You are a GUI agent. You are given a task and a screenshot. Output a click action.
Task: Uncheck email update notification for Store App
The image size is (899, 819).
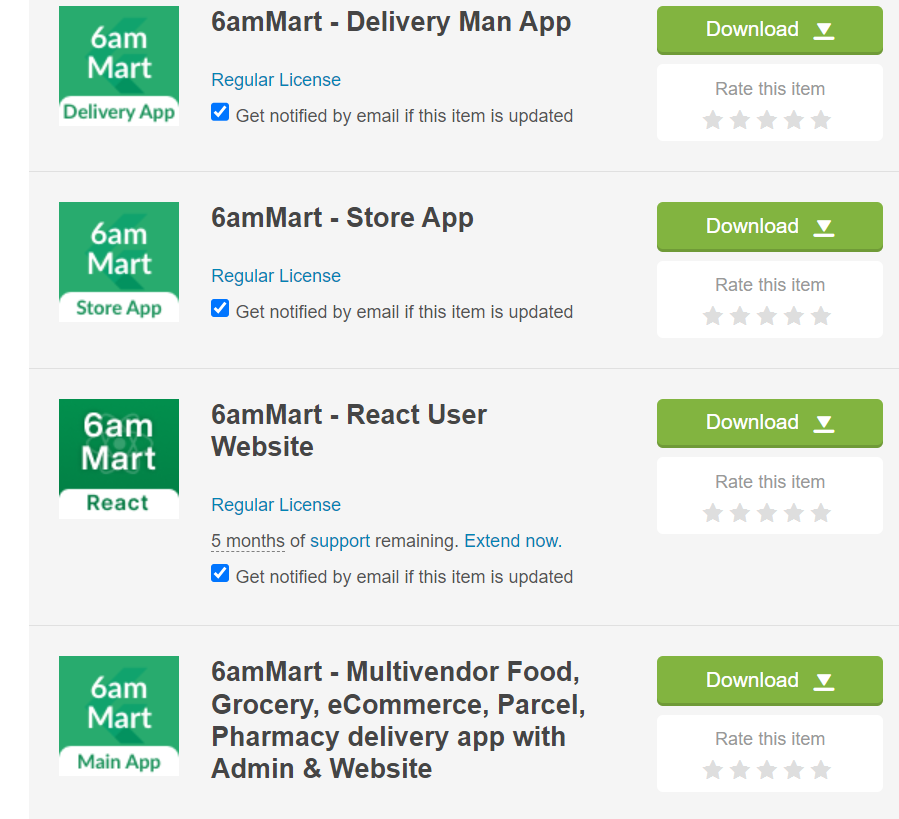coord(220,308)
